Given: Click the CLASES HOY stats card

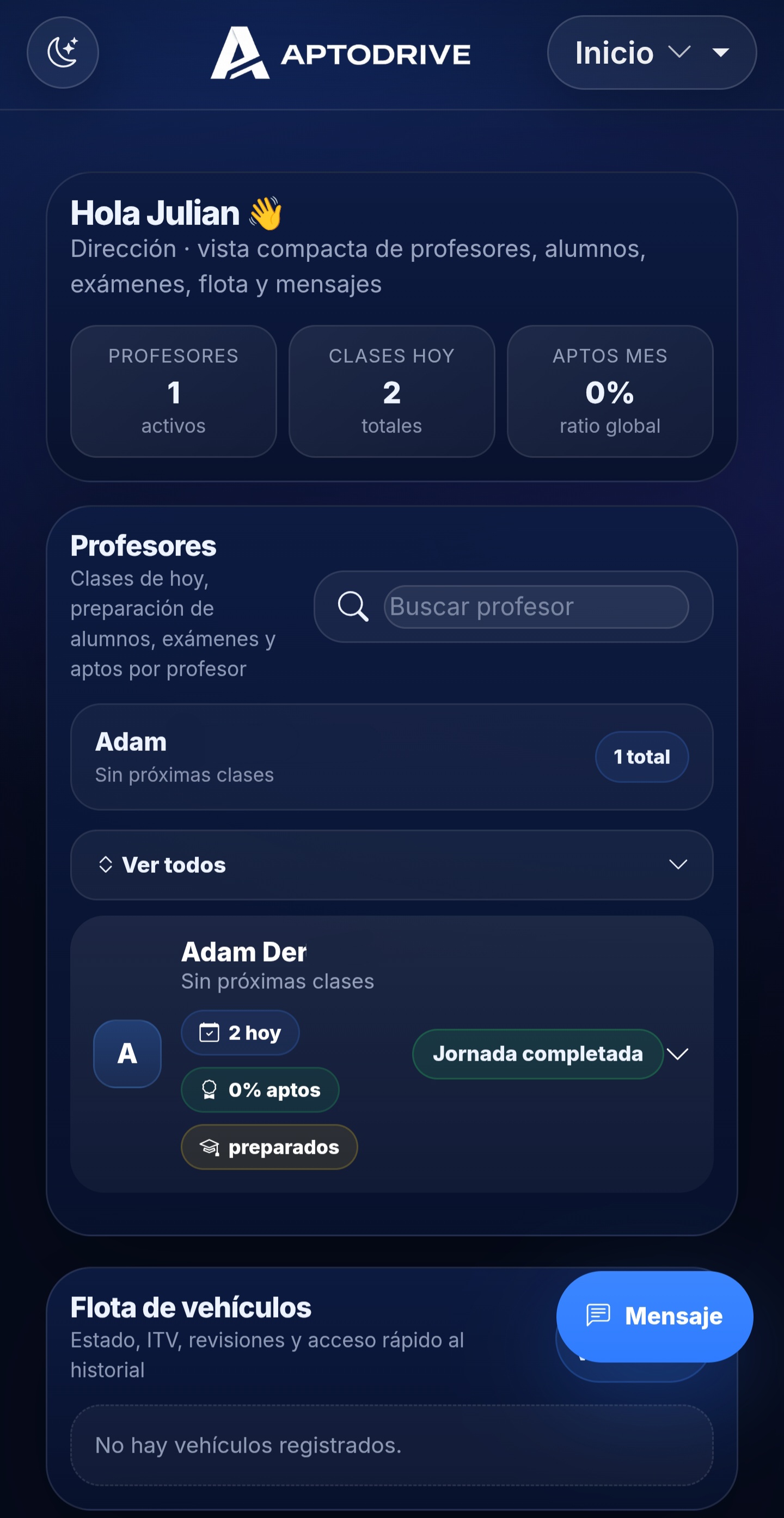Looking at the screenshot, I should point(391,391).
